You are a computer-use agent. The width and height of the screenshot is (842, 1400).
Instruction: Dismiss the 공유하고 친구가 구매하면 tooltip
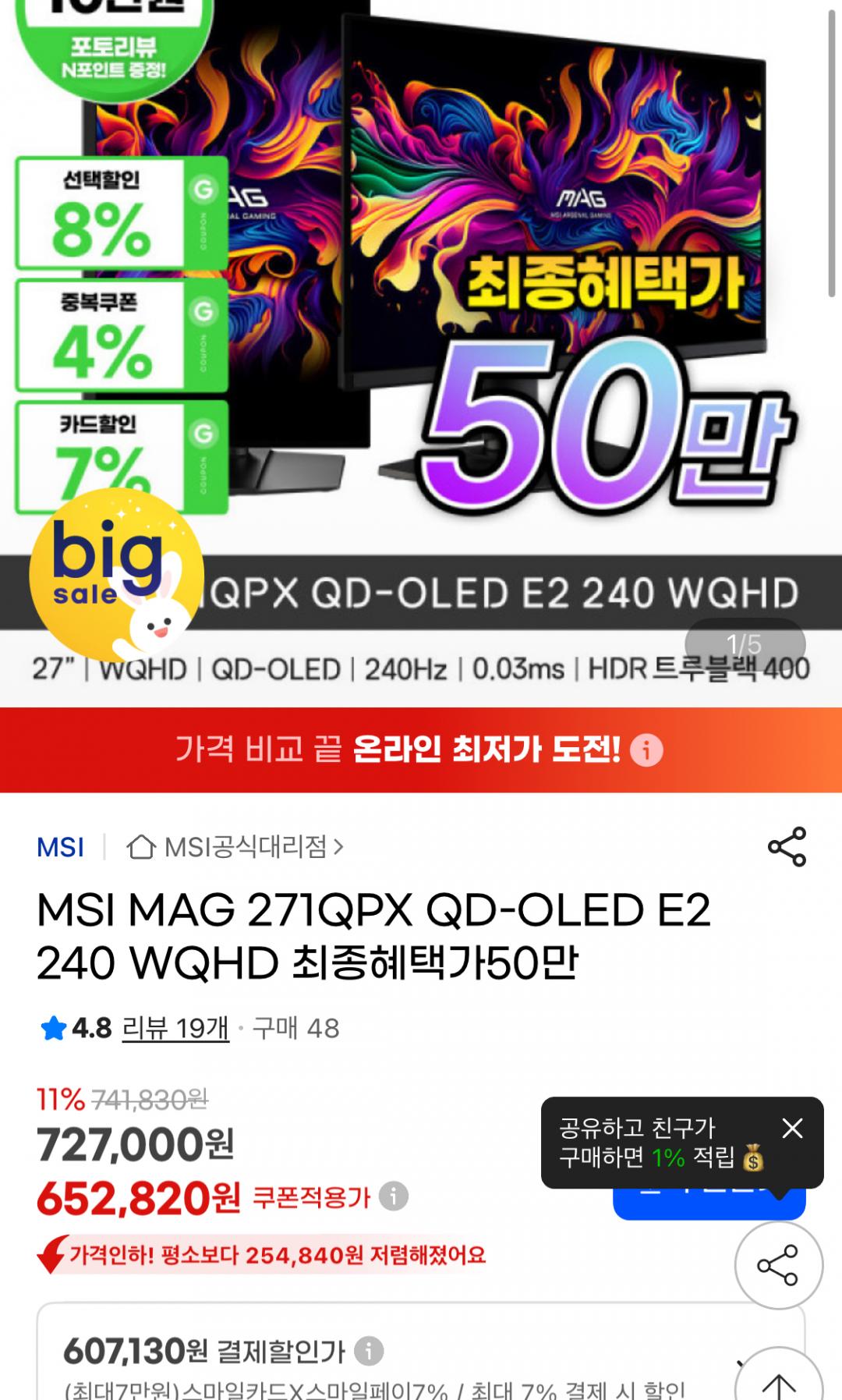tap(792, 1128)
